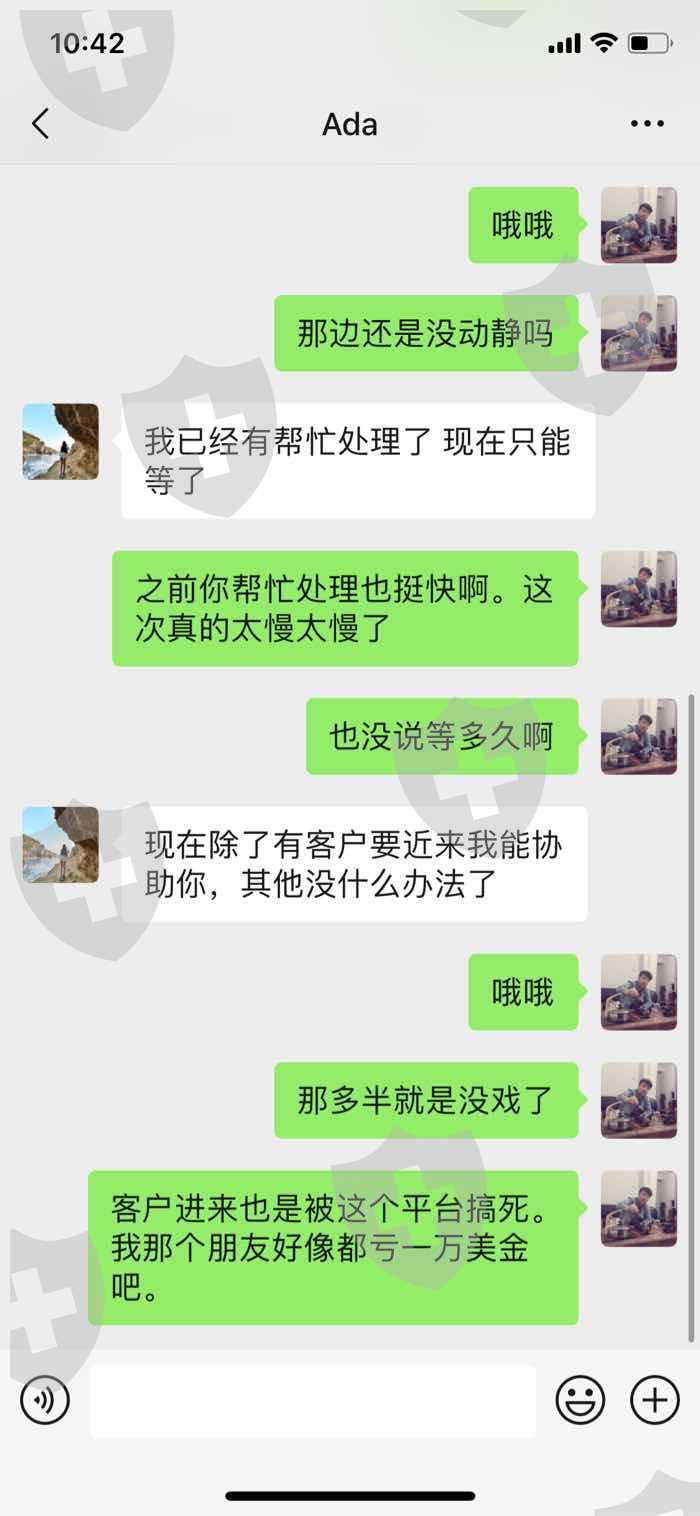Open Ada's avatar beside '现在除了有客户' message
Viewport: 700px width, 1516px height.
pyautogui.click(x=60, y=844)
